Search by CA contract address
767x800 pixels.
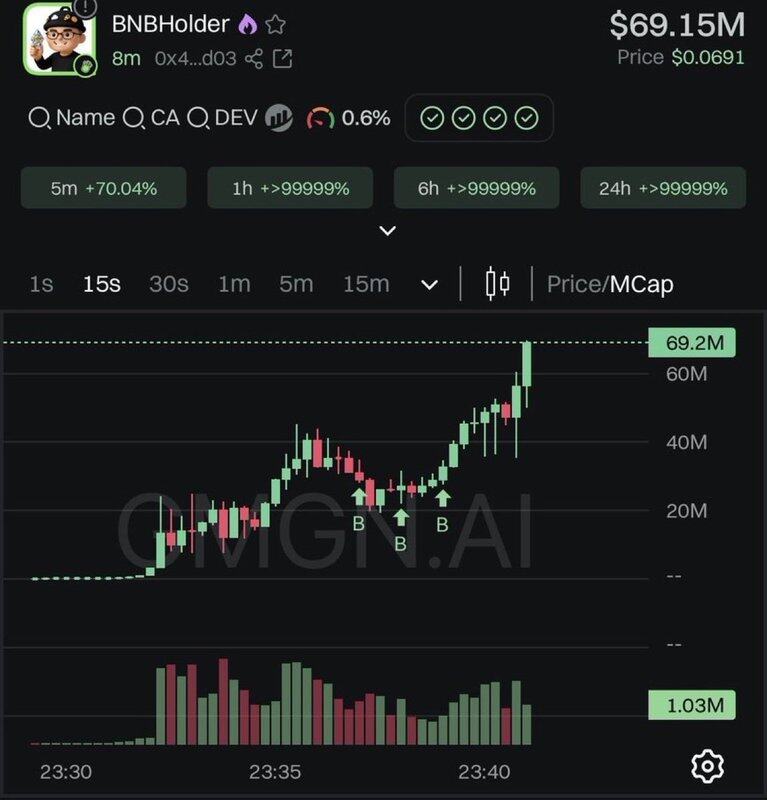tap(152, 118)
